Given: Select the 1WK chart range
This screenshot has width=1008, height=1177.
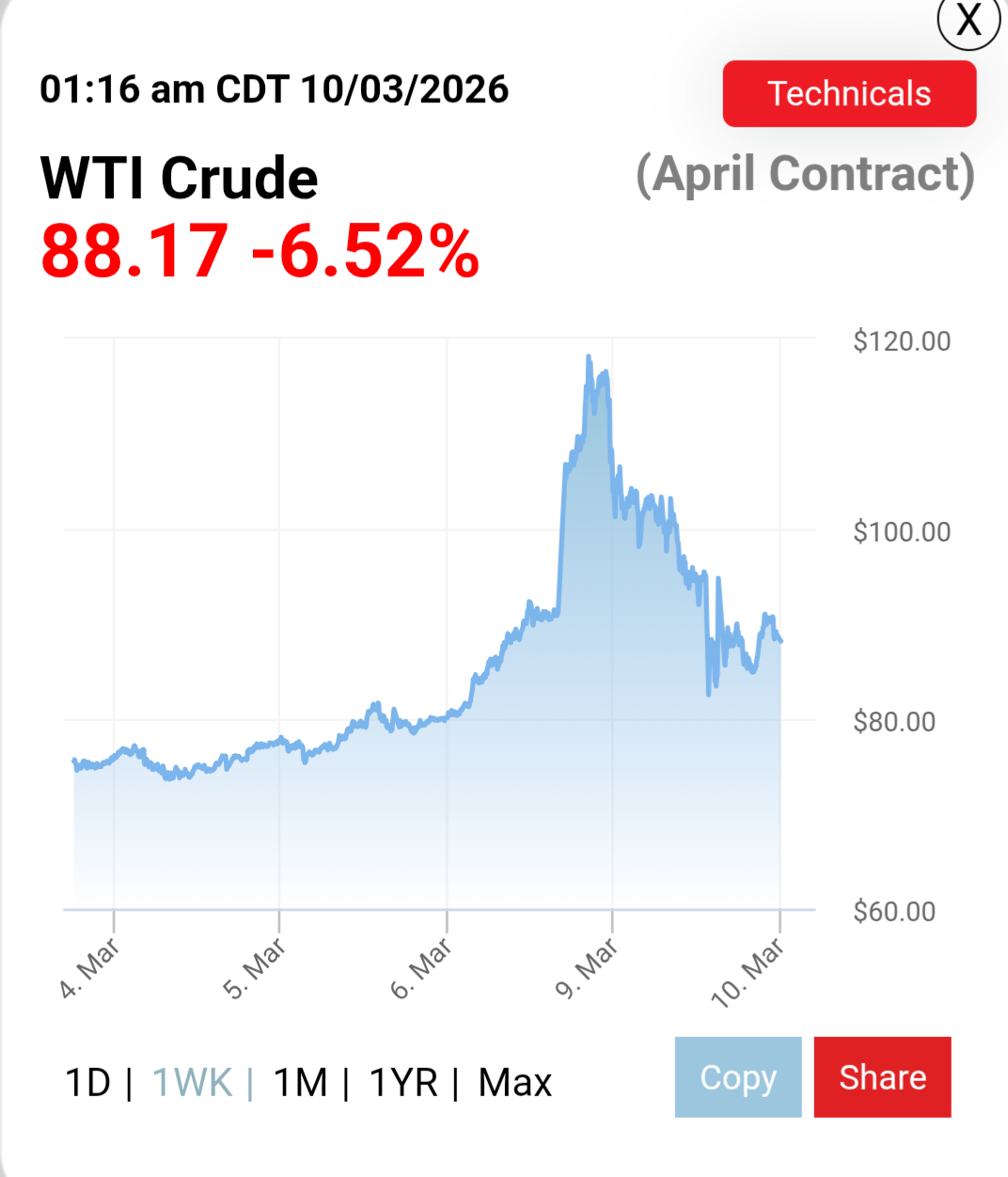Looking at the screenshot, I should (192, 1082).
